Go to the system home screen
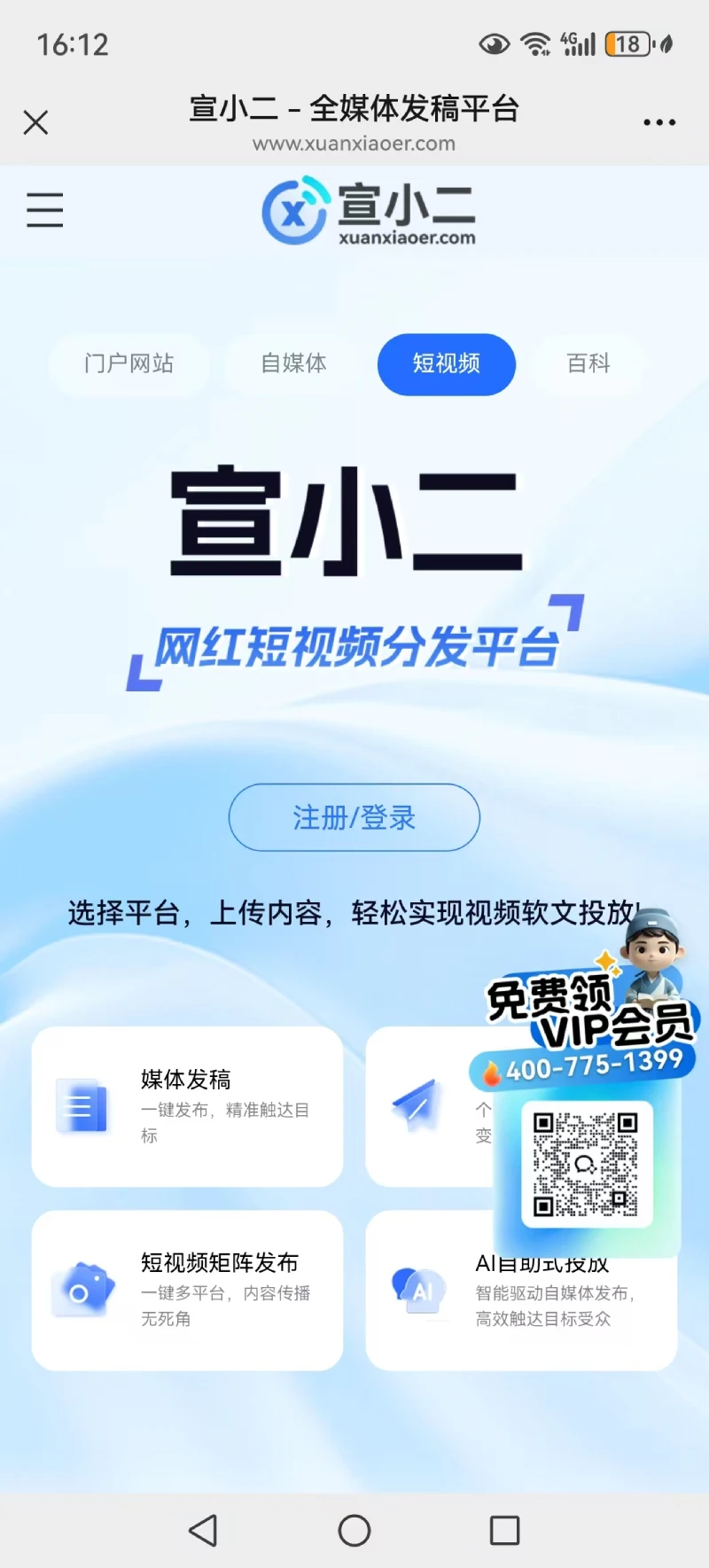The image size is (709, 1568). coord(354,1530)
